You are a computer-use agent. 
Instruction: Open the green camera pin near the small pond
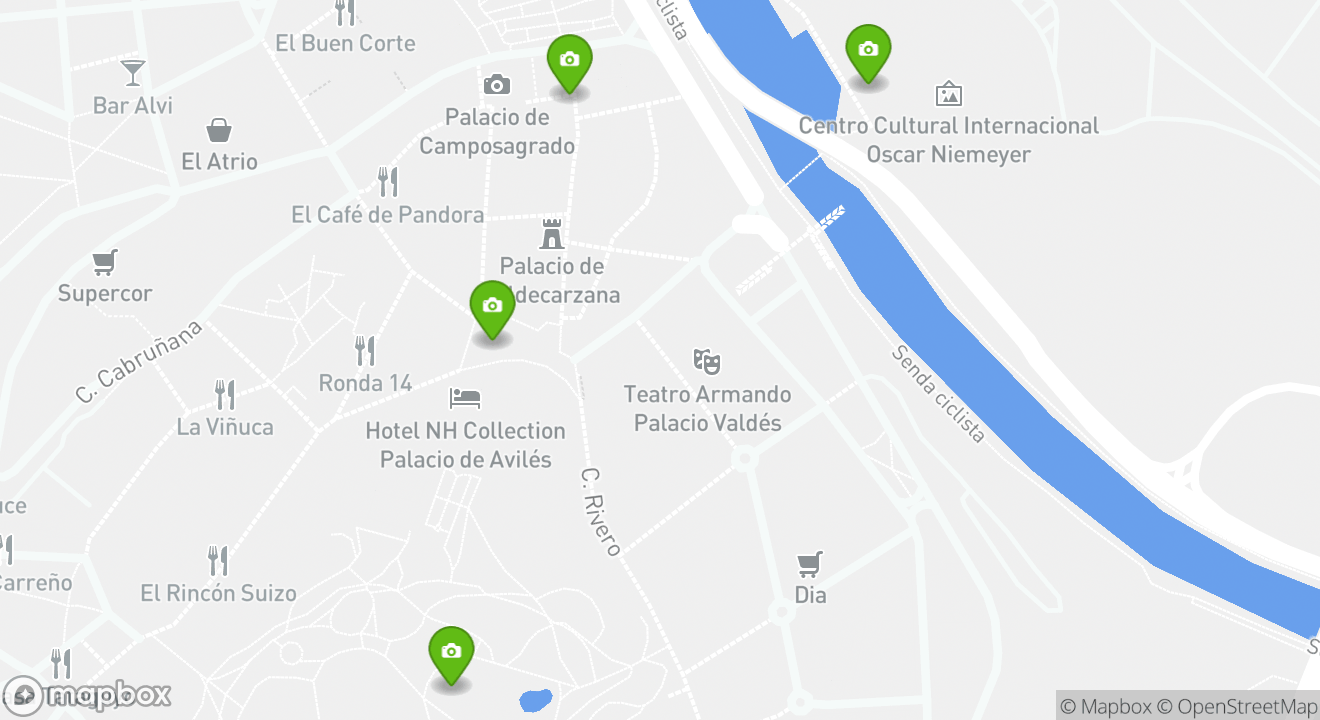coord(451,653)
